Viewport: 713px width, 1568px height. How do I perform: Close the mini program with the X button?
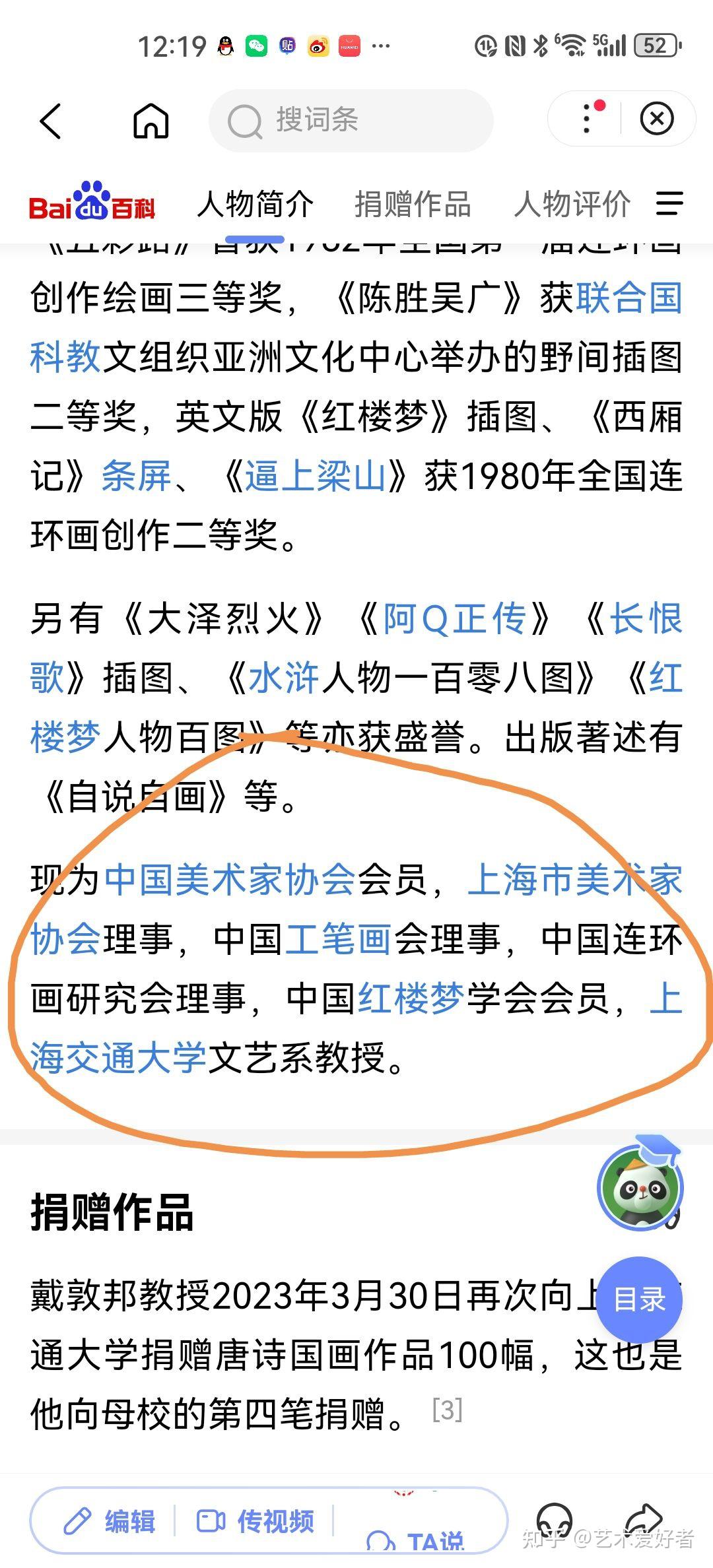click(x=657, y=119)
